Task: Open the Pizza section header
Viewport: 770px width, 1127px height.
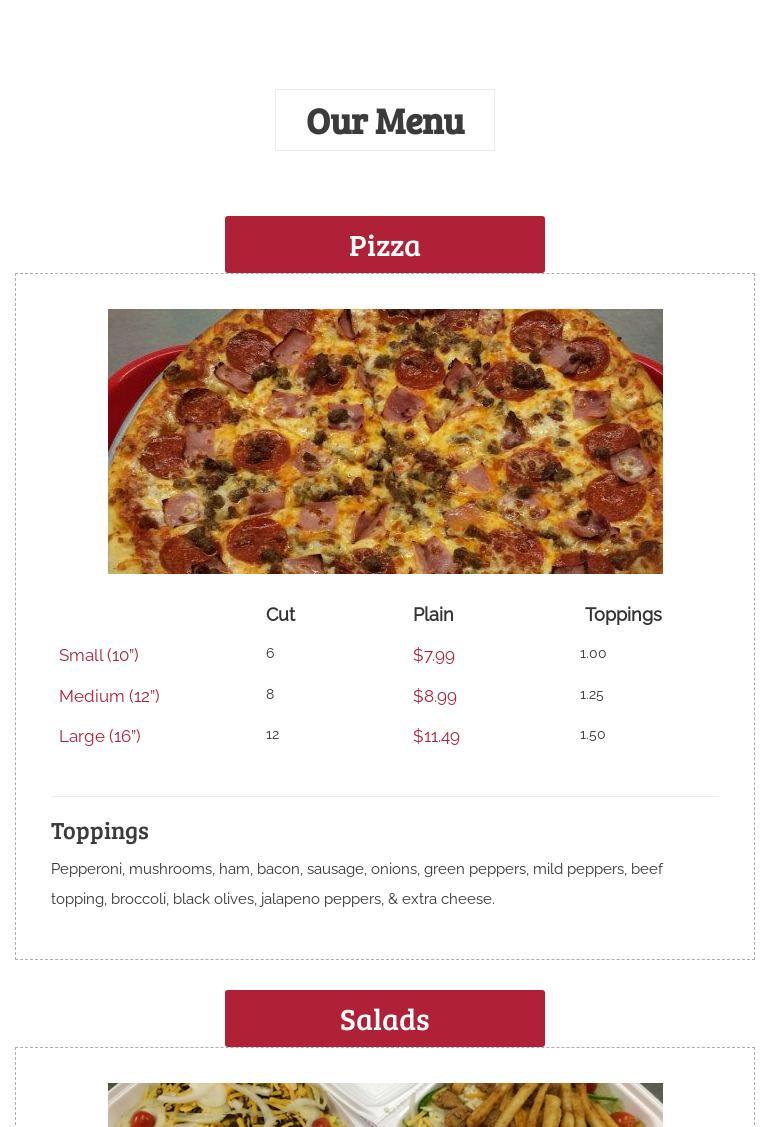Action: point(384,244)
